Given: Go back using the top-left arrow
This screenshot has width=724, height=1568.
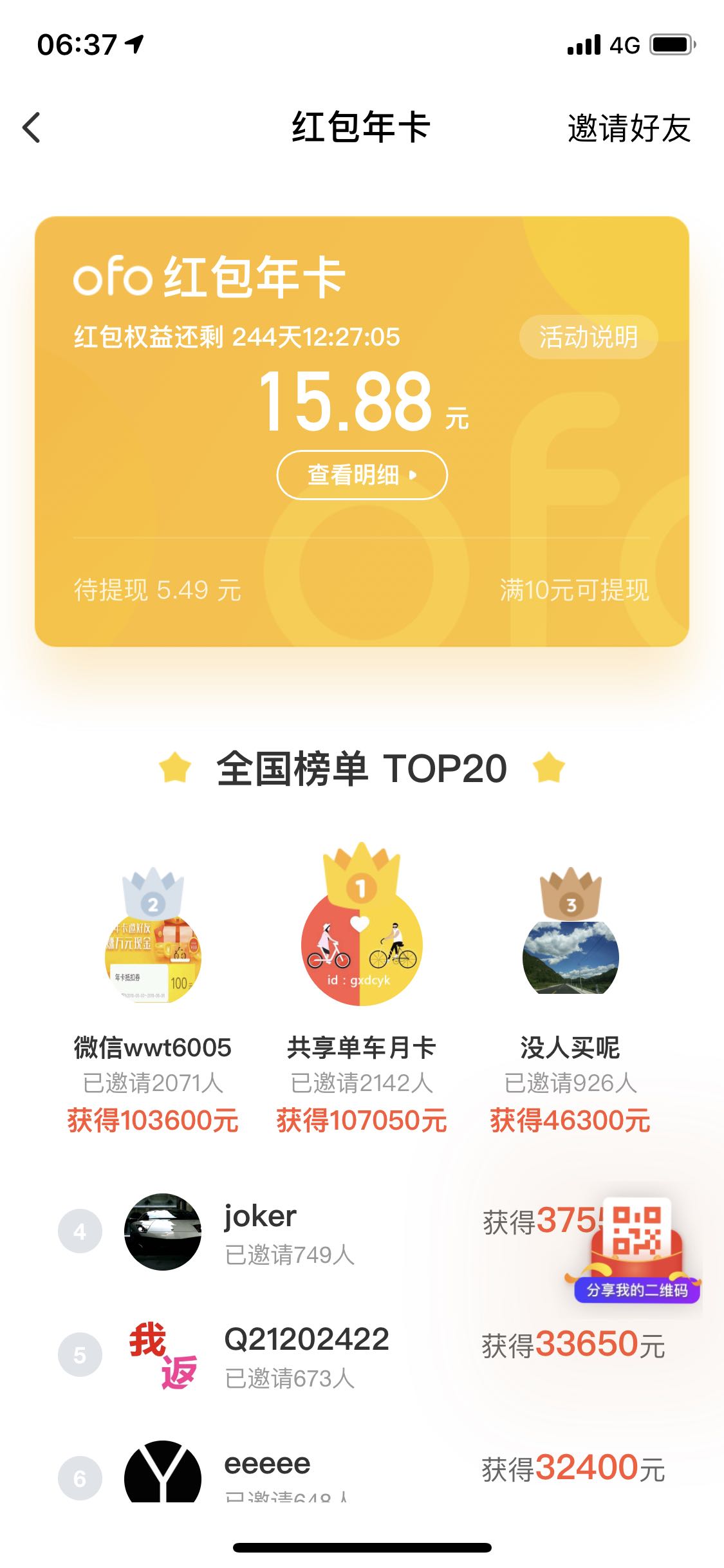Looking at the screenshot, I should pyautogui.click(x=32, y=127).
